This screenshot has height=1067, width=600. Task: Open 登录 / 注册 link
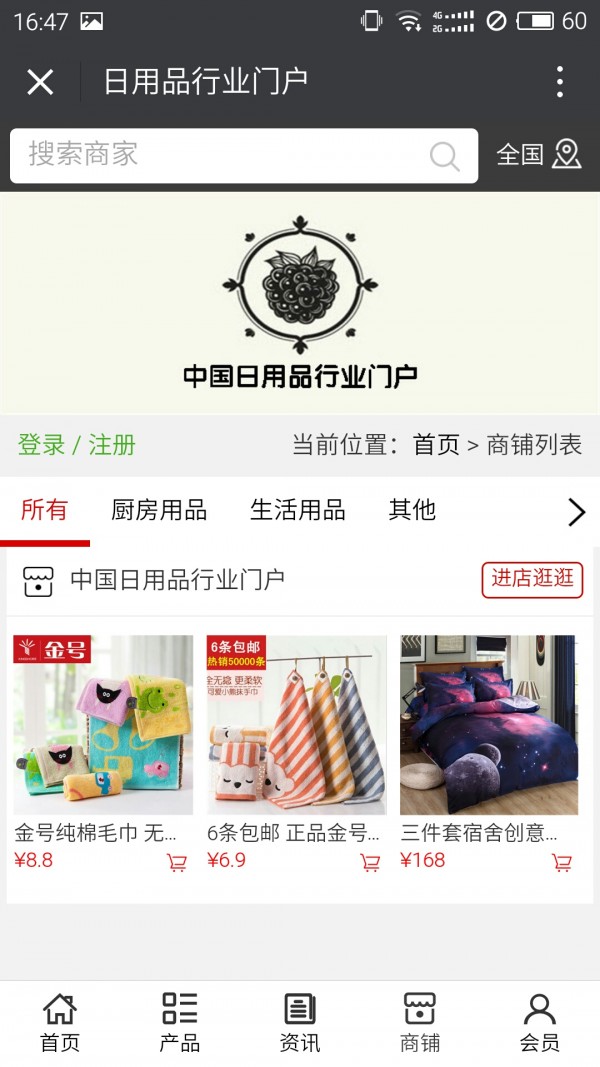point(77,445)
